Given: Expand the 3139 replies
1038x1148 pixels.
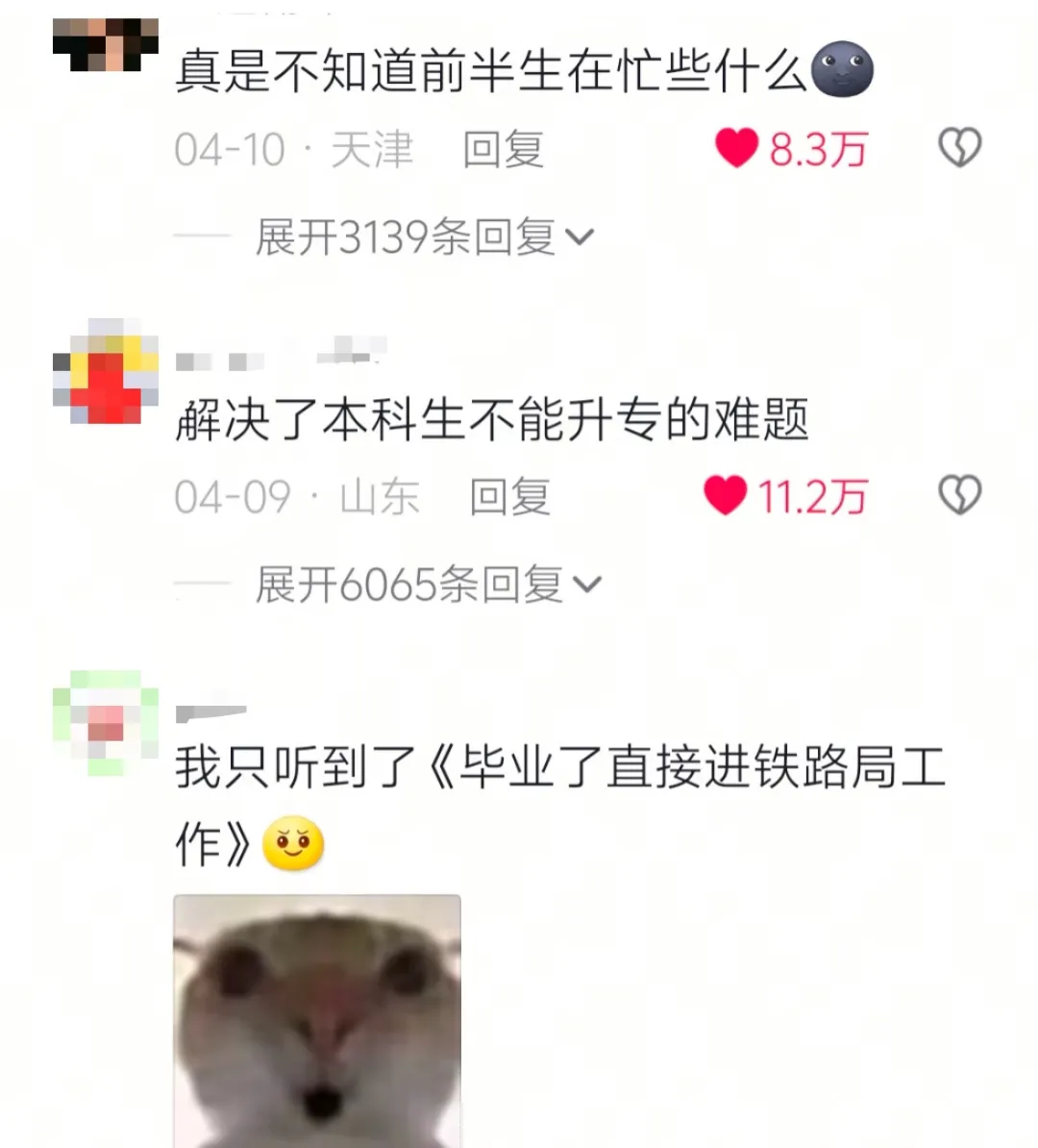Looking at the screenshot, I should [424, 237].
